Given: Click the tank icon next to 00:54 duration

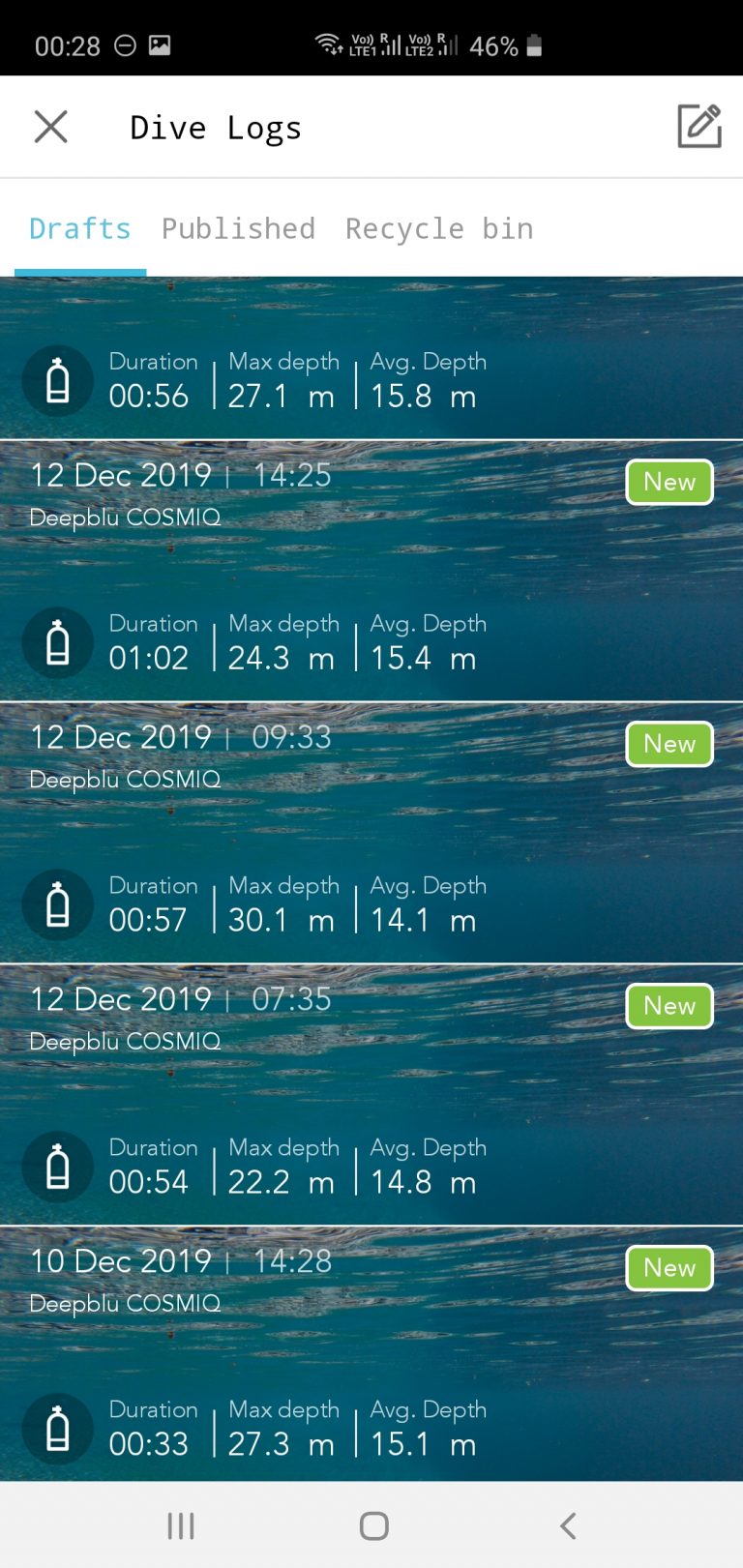Looking at the screenshot, I should tap(57, 1168).
